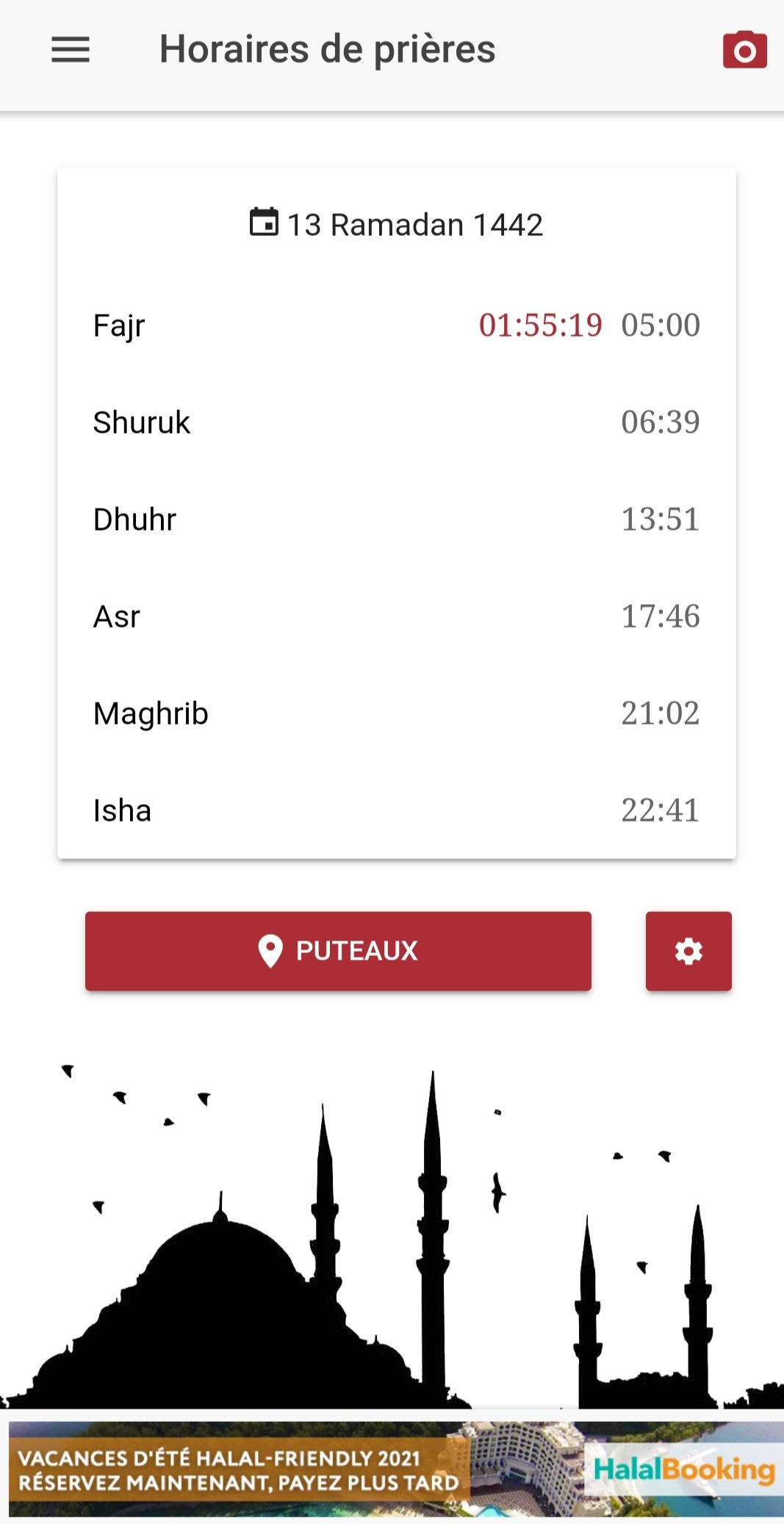Open prayer time settings gear

688,951
